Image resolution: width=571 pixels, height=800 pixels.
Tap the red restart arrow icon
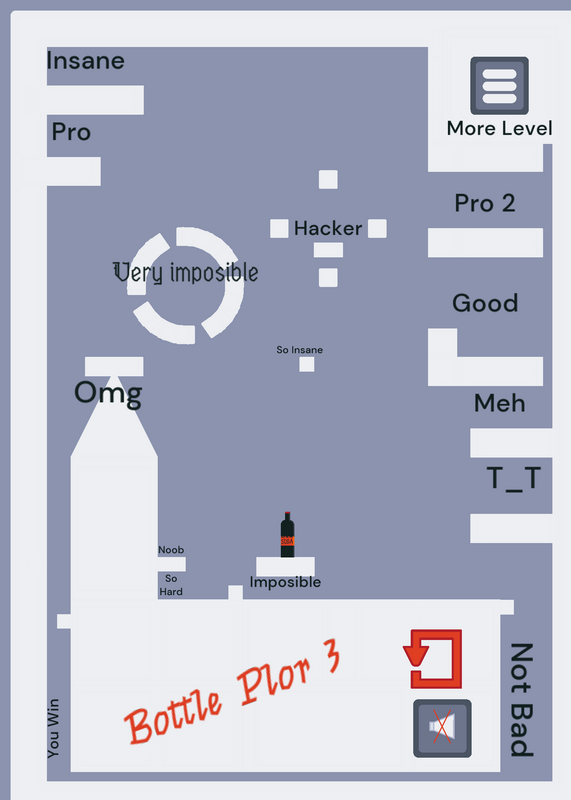pyautogui.click(x=433, y=659)
